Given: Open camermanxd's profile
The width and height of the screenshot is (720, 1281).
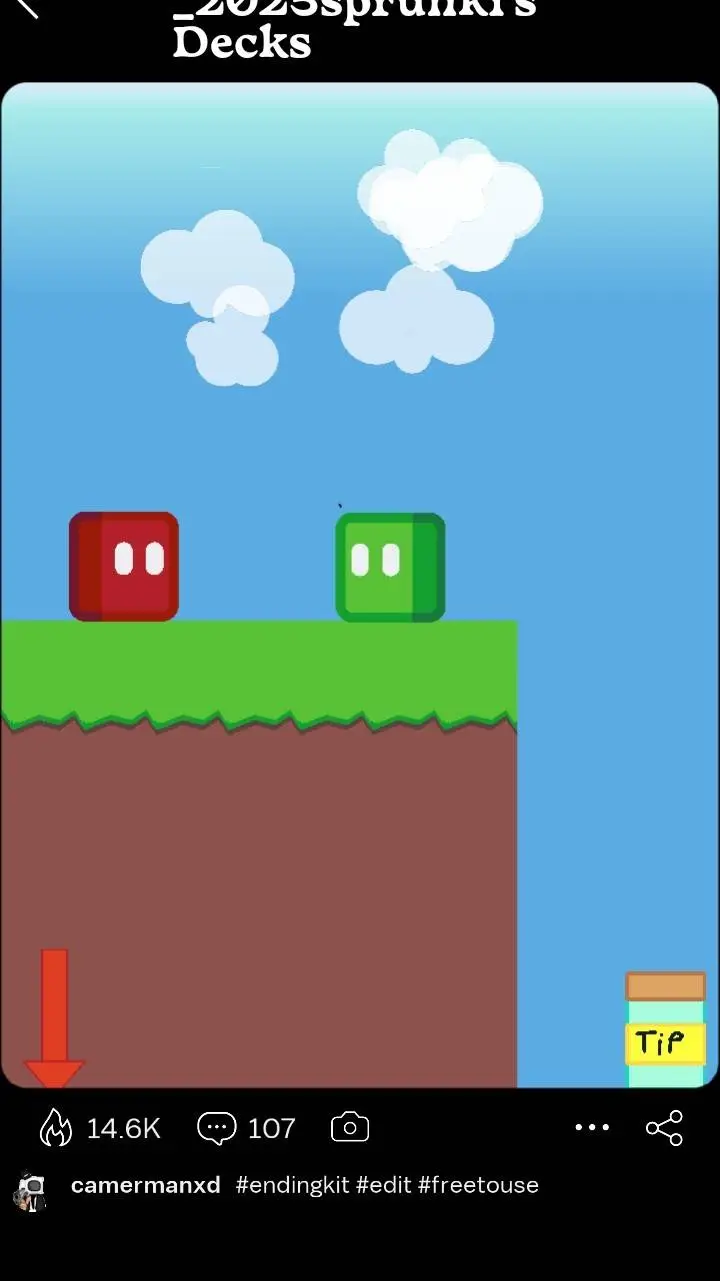Looking at the screenshot, I should pyautogui.click(x=146, y=1185).
